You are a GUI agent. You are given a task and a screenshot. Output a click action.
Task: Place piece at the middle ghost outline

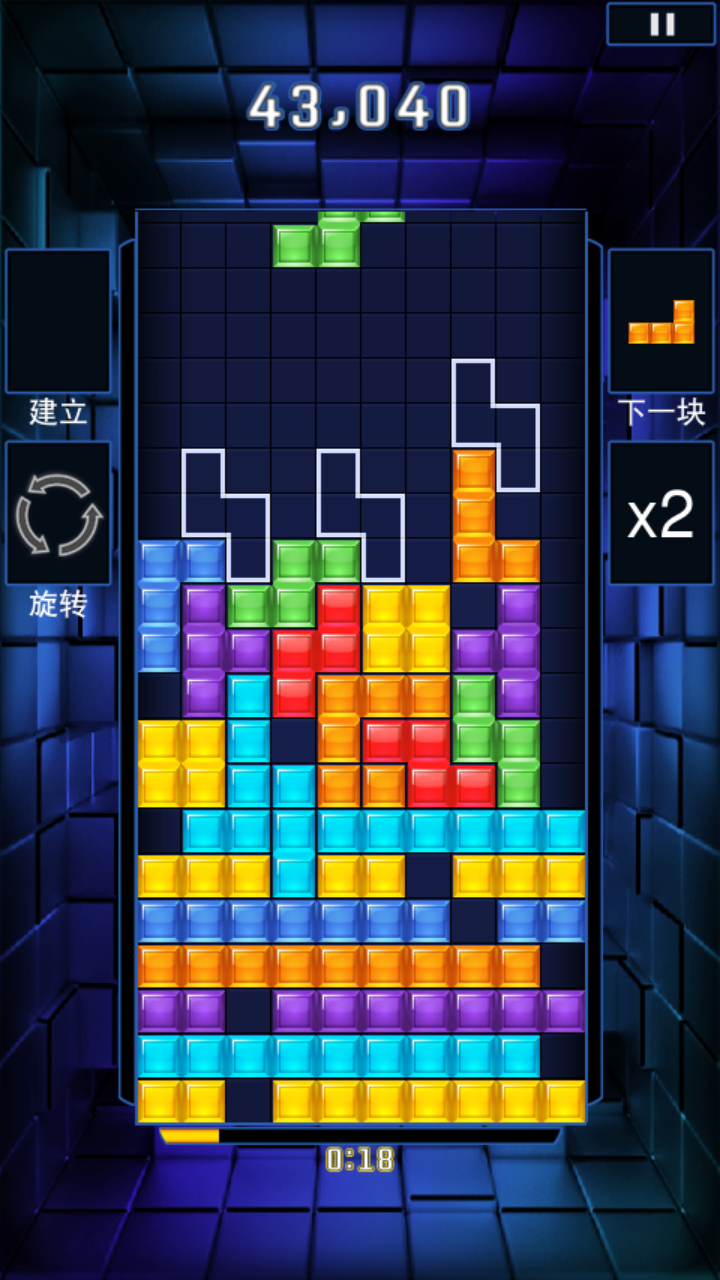(361, 515)
